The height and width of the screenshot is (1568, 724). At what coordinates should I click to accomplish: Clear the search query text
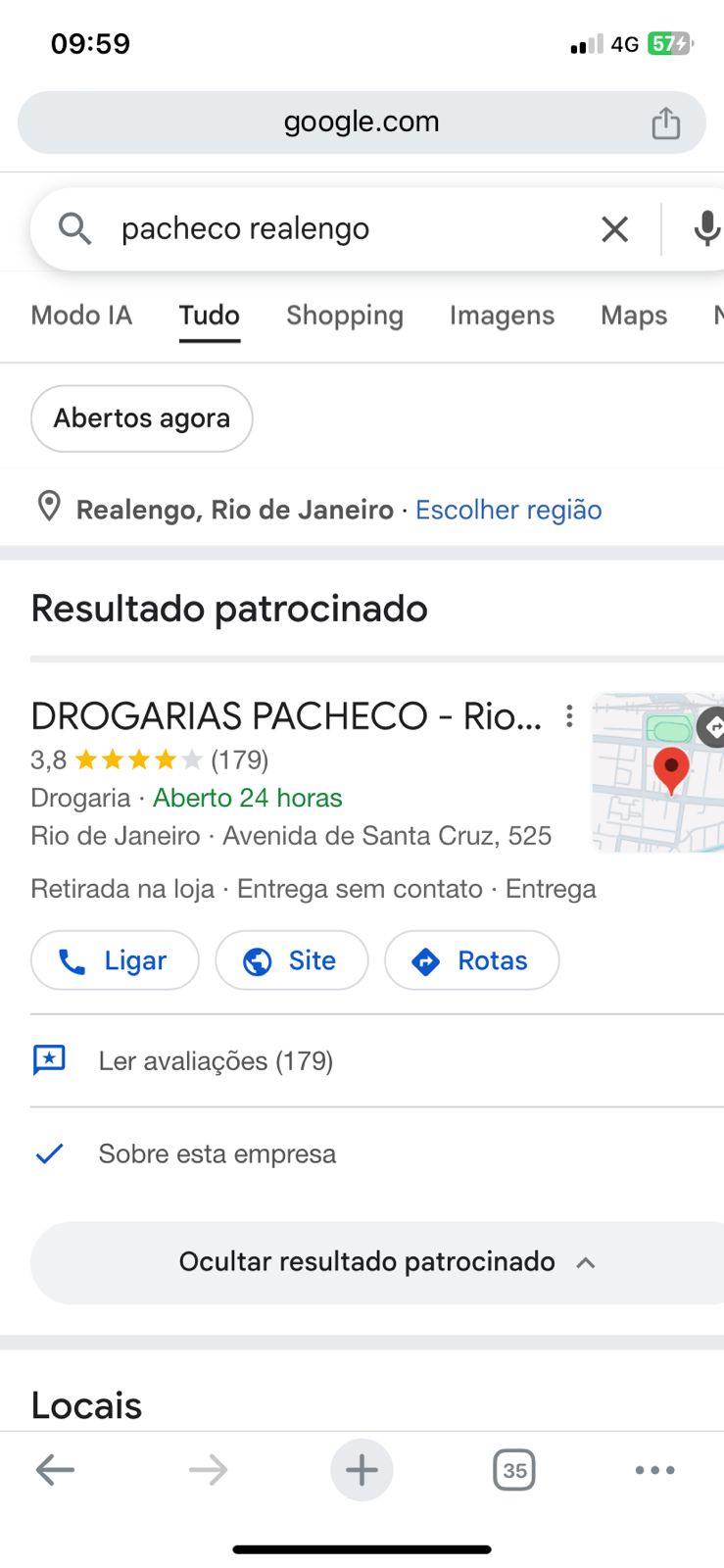click(614, 229)
